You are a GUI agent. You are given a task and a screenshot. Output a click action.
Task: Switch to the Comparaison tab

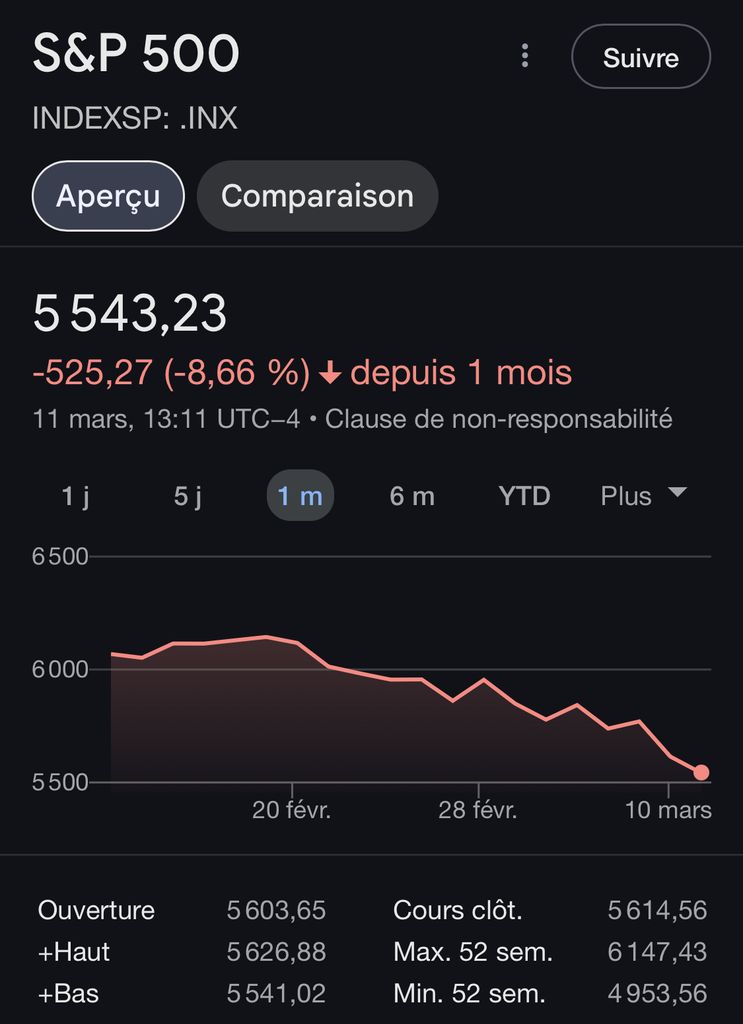click(317, 196)
